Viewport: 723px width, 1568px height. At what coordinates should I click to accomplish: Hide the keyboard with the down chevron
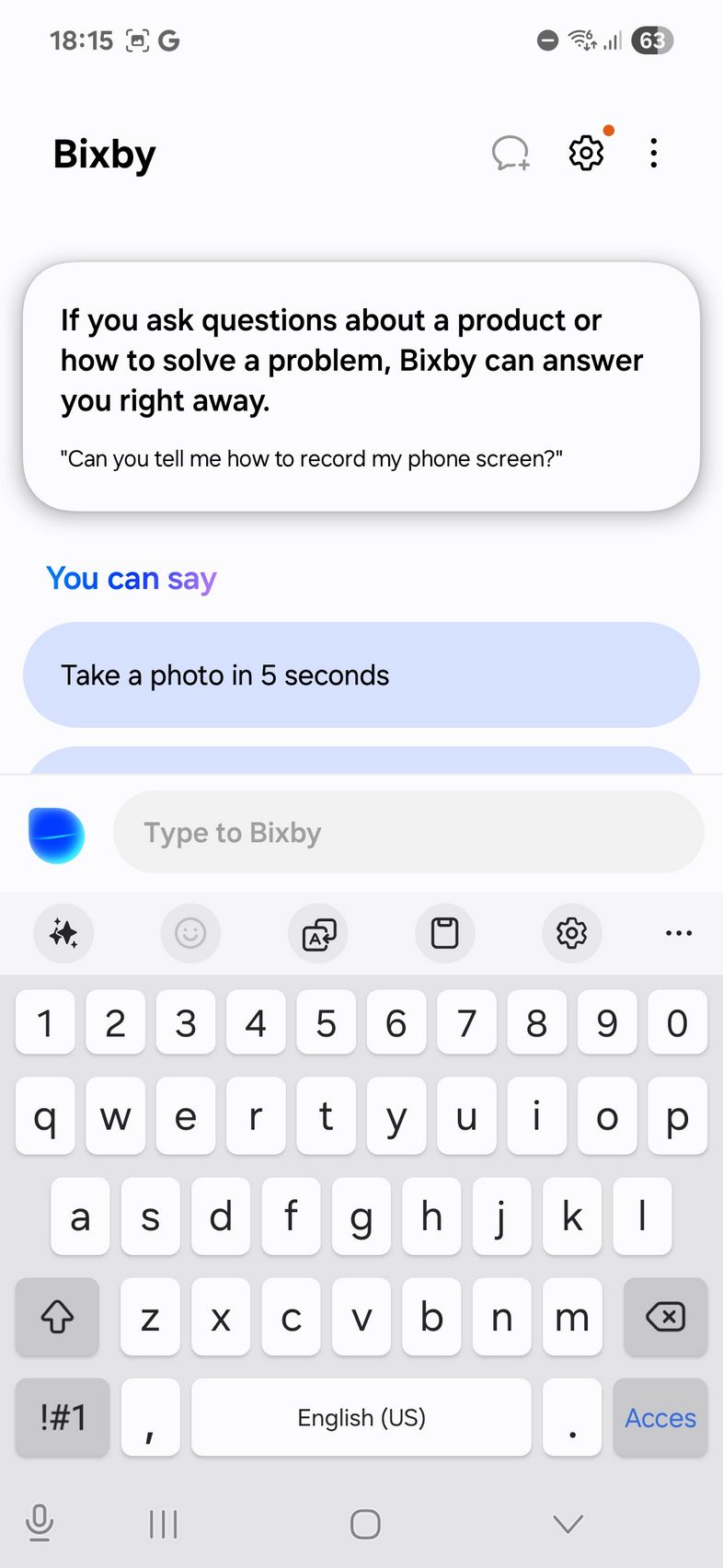[x=568, y=1524]
